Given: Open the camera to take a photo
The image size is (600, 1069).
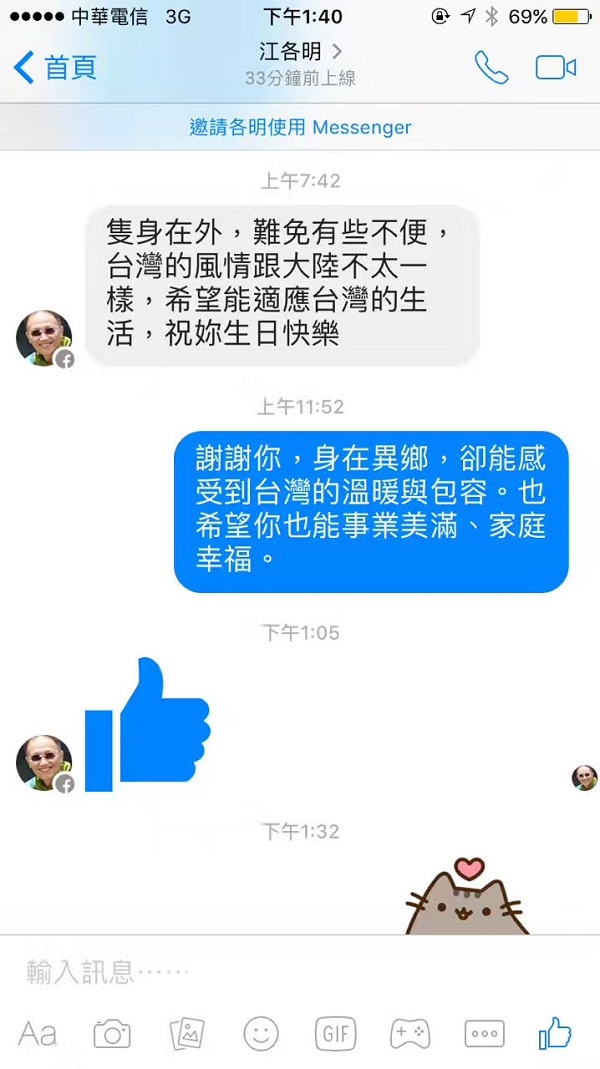Looking at the screenshot, I should click(112, 1034).
